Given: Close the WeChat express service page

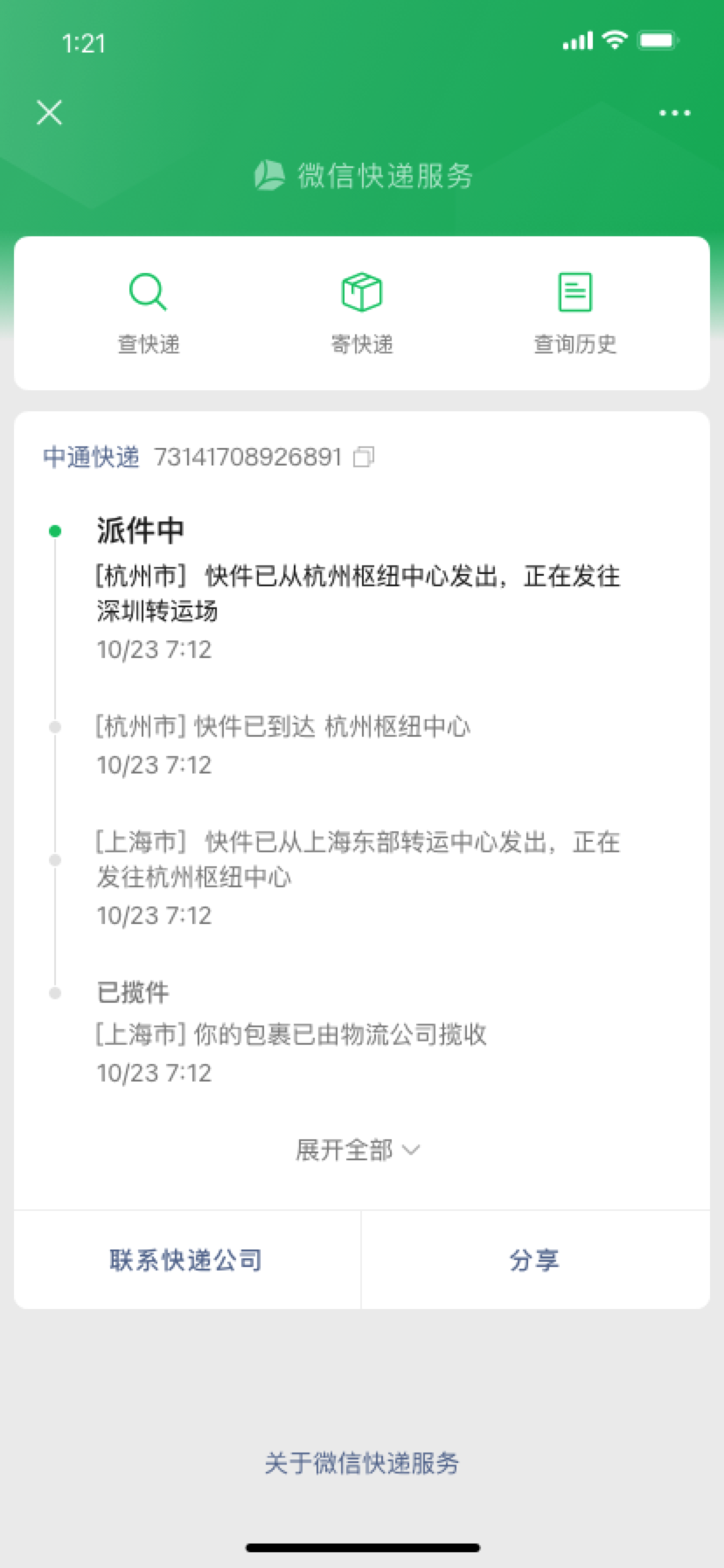Looking at the screenshot, I should 50,112.
